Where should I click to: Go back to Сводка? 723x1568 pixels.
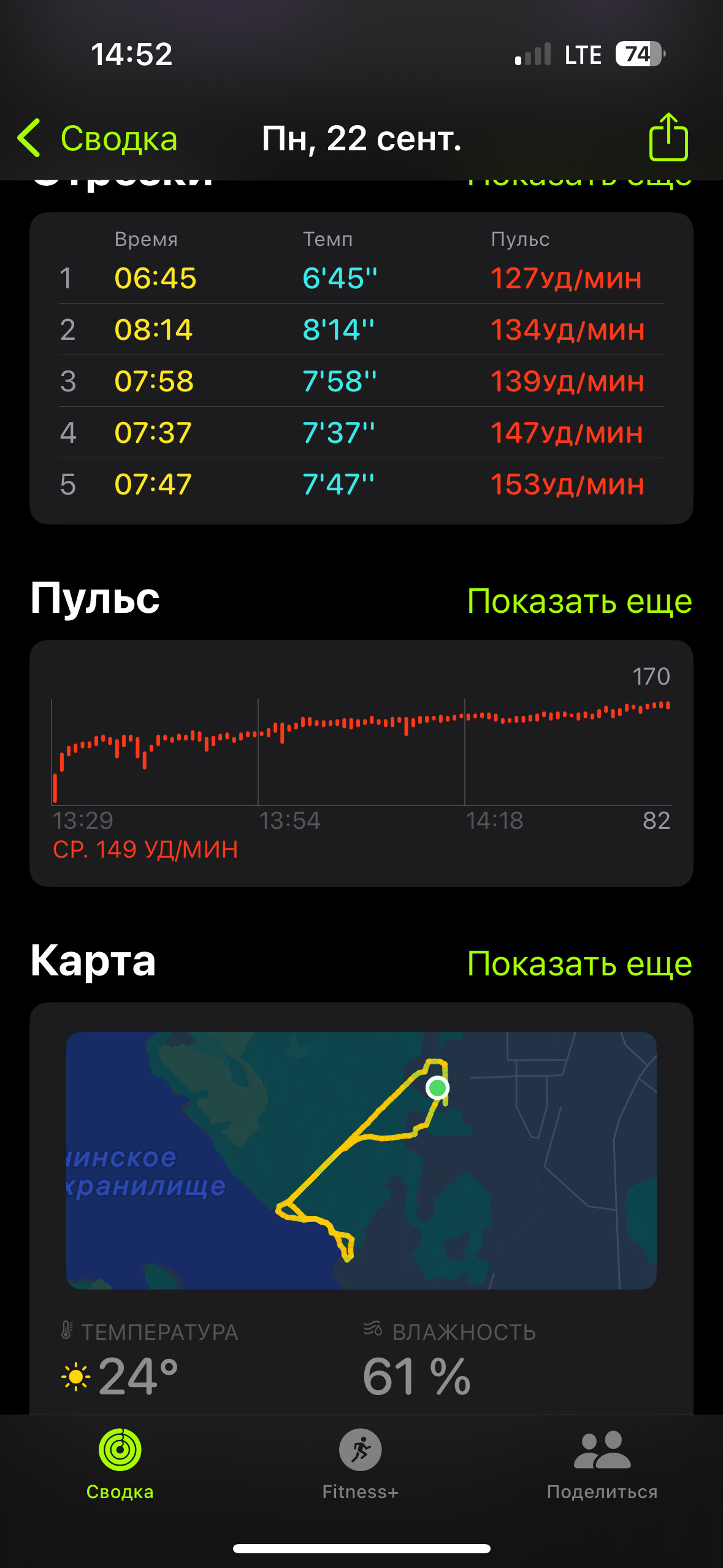98,138
